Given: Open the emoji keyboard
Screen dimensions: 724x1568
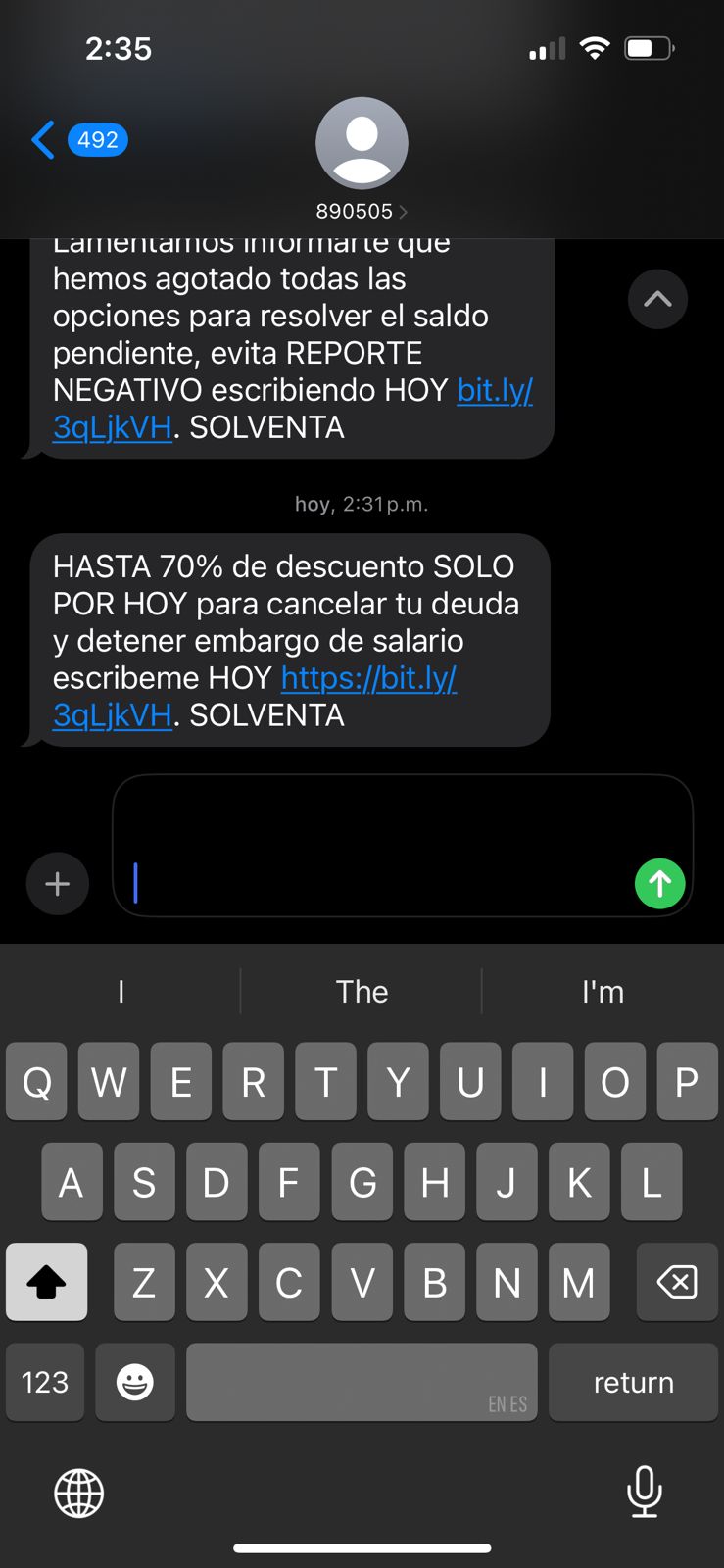Looking at the screenshot, I should tap(135, 1382).
